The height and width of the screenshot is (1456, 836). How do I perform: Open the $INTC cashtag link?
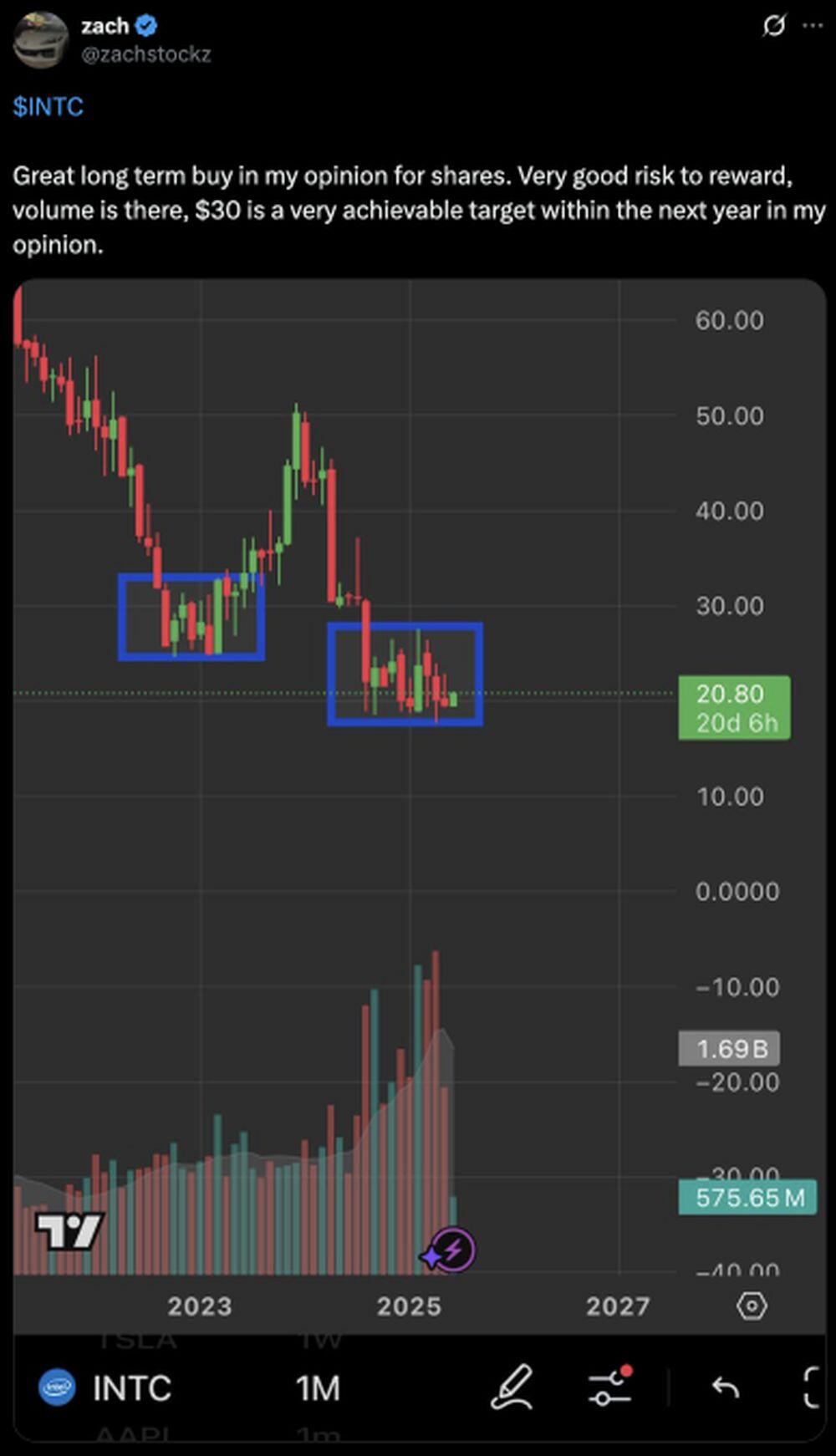click(48, 107)
